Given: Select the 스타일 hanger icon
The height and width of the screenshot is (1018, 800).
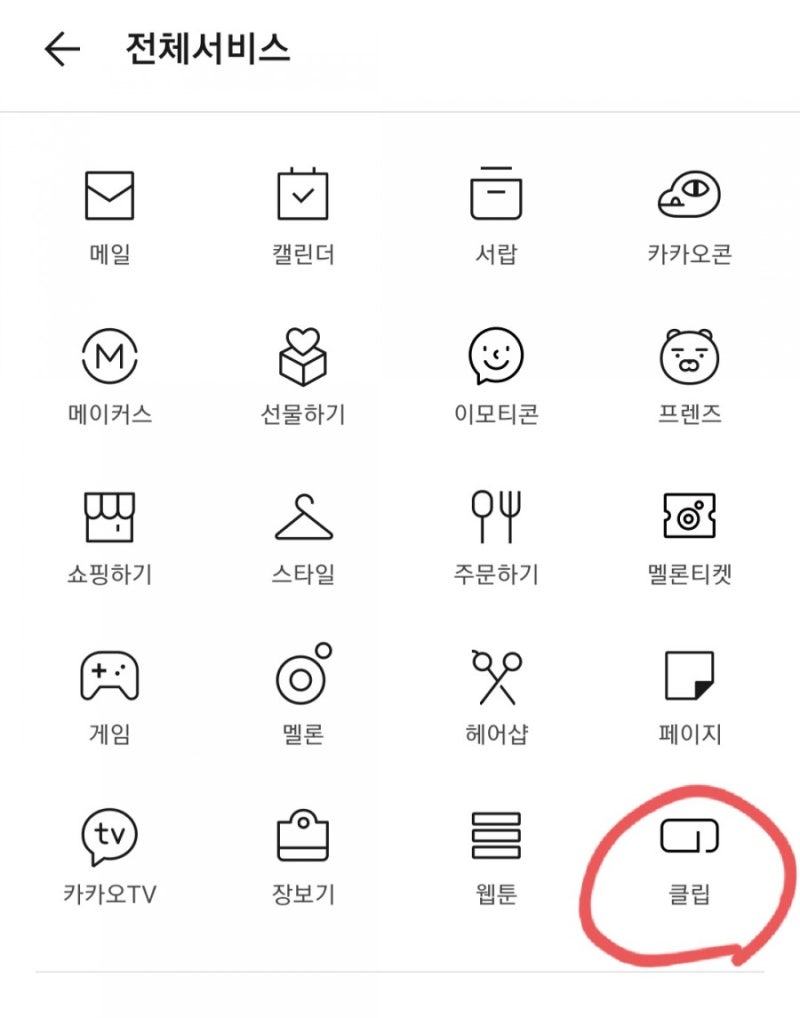Looking at the screenshot, I should [303, 518].
